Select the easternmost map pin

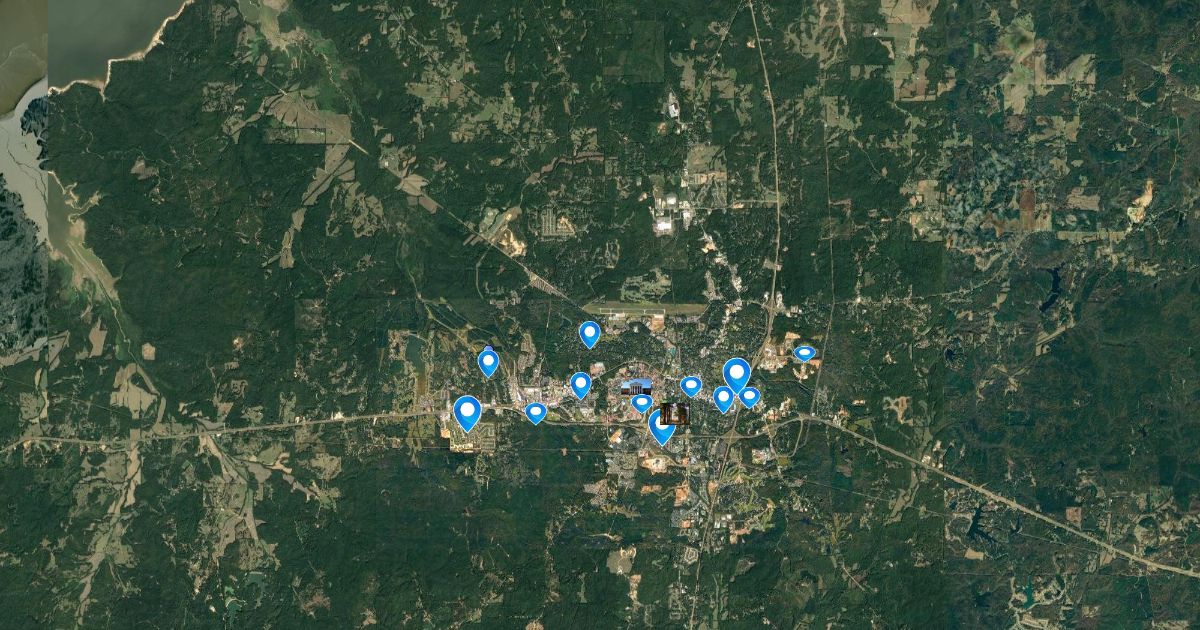pos(804,352)
